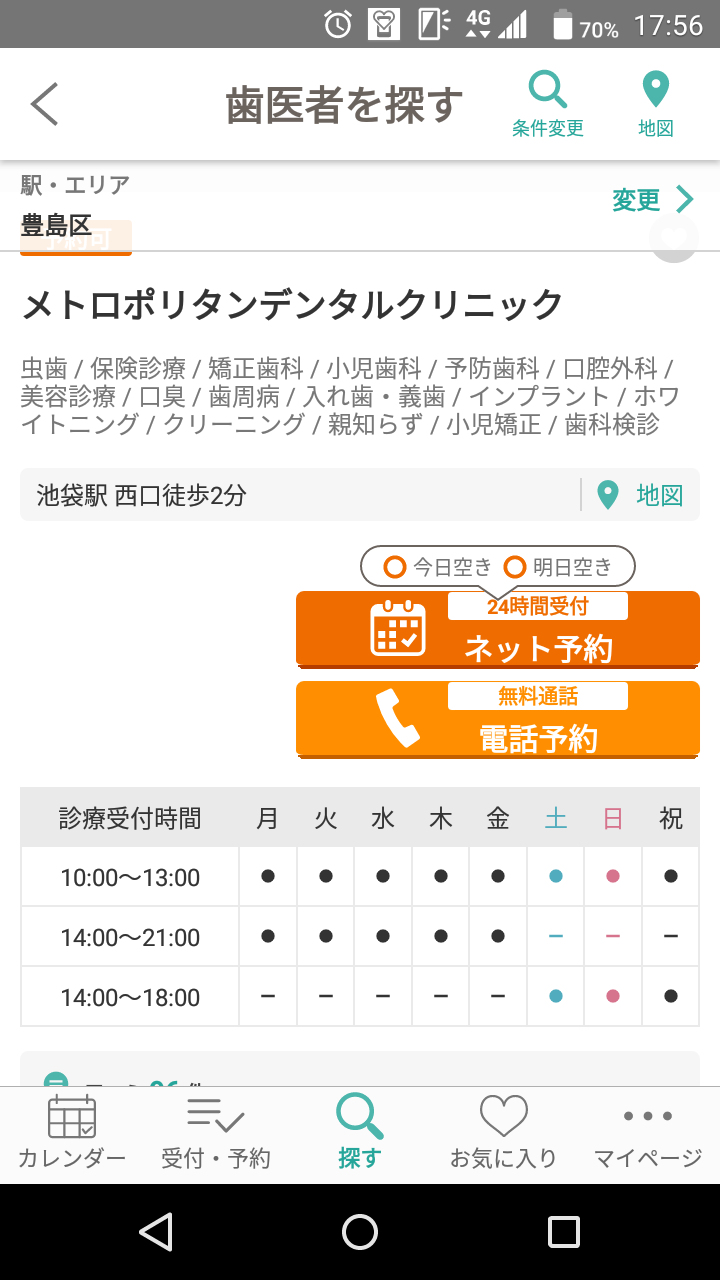720x1280 pixels.
Task: Open the 受付・予約 tab
Action: pyautogui.click(x=216, y=1134)
